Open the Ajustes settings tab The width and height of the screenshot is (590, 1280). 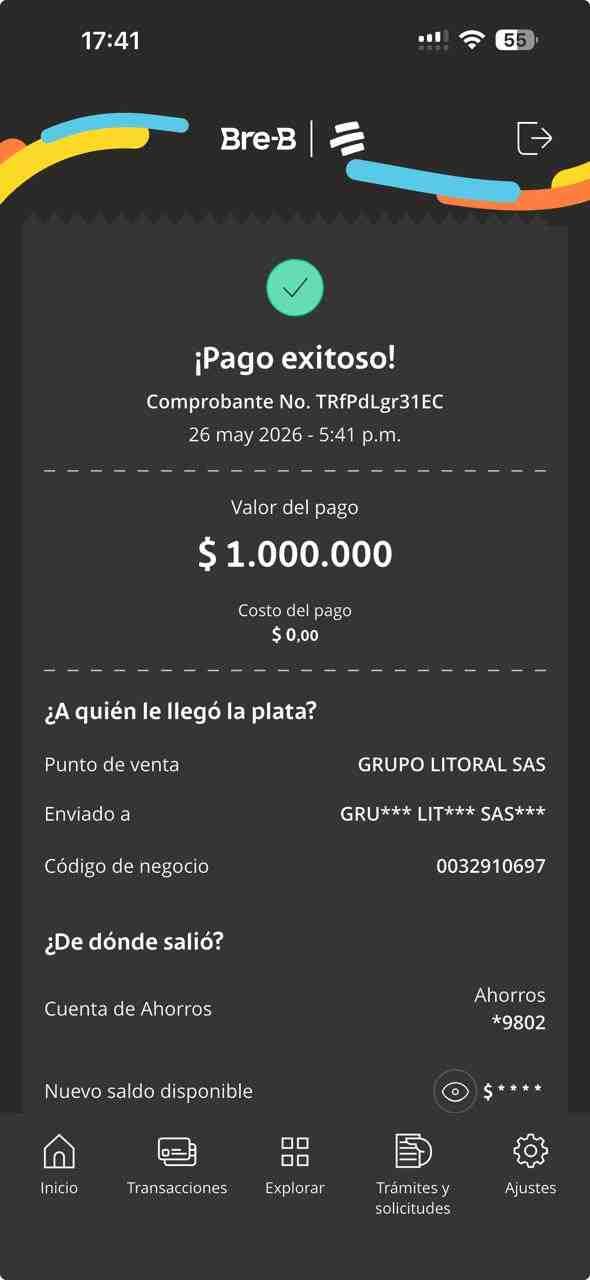[530, 1166]
